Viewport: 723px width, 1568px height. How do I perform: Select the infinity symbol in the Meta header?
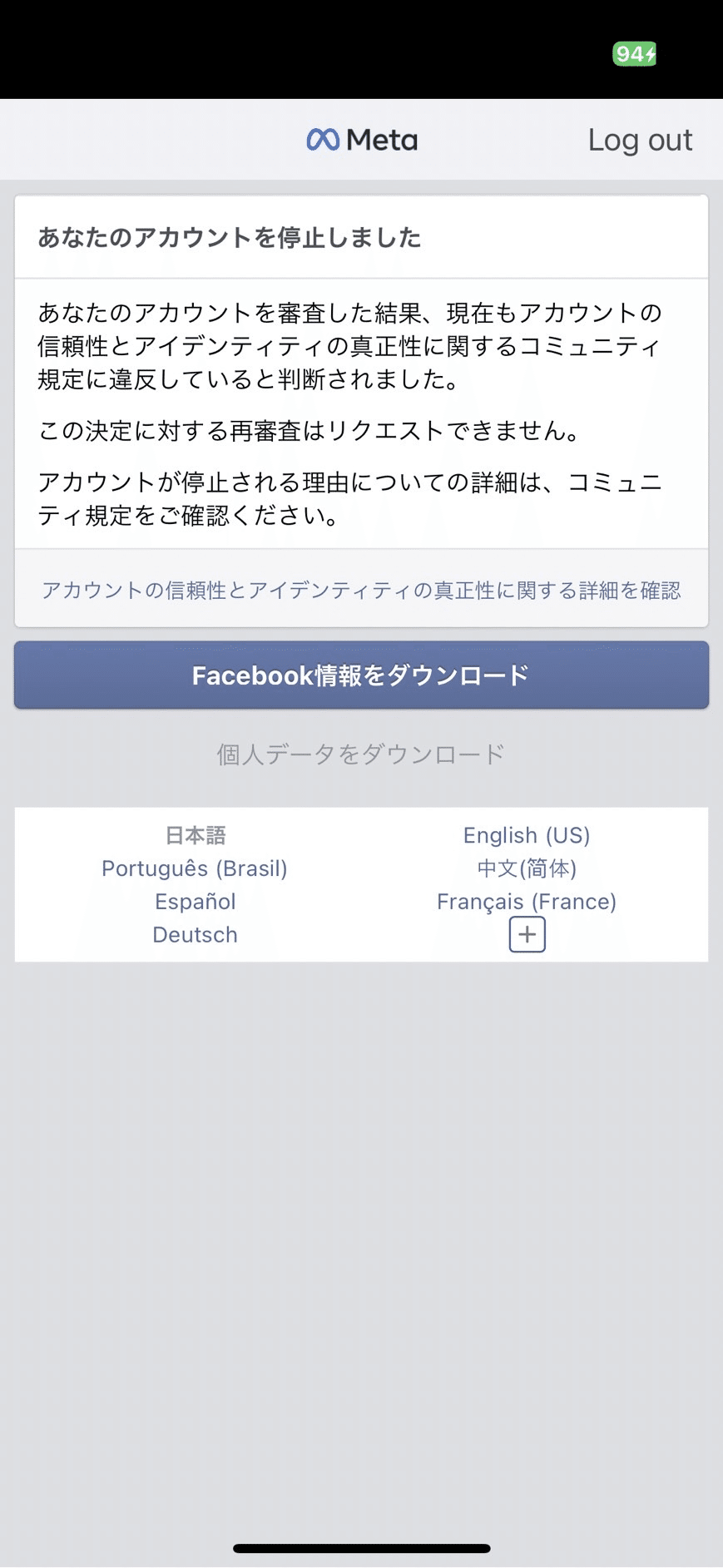click(x=324, y=139)
